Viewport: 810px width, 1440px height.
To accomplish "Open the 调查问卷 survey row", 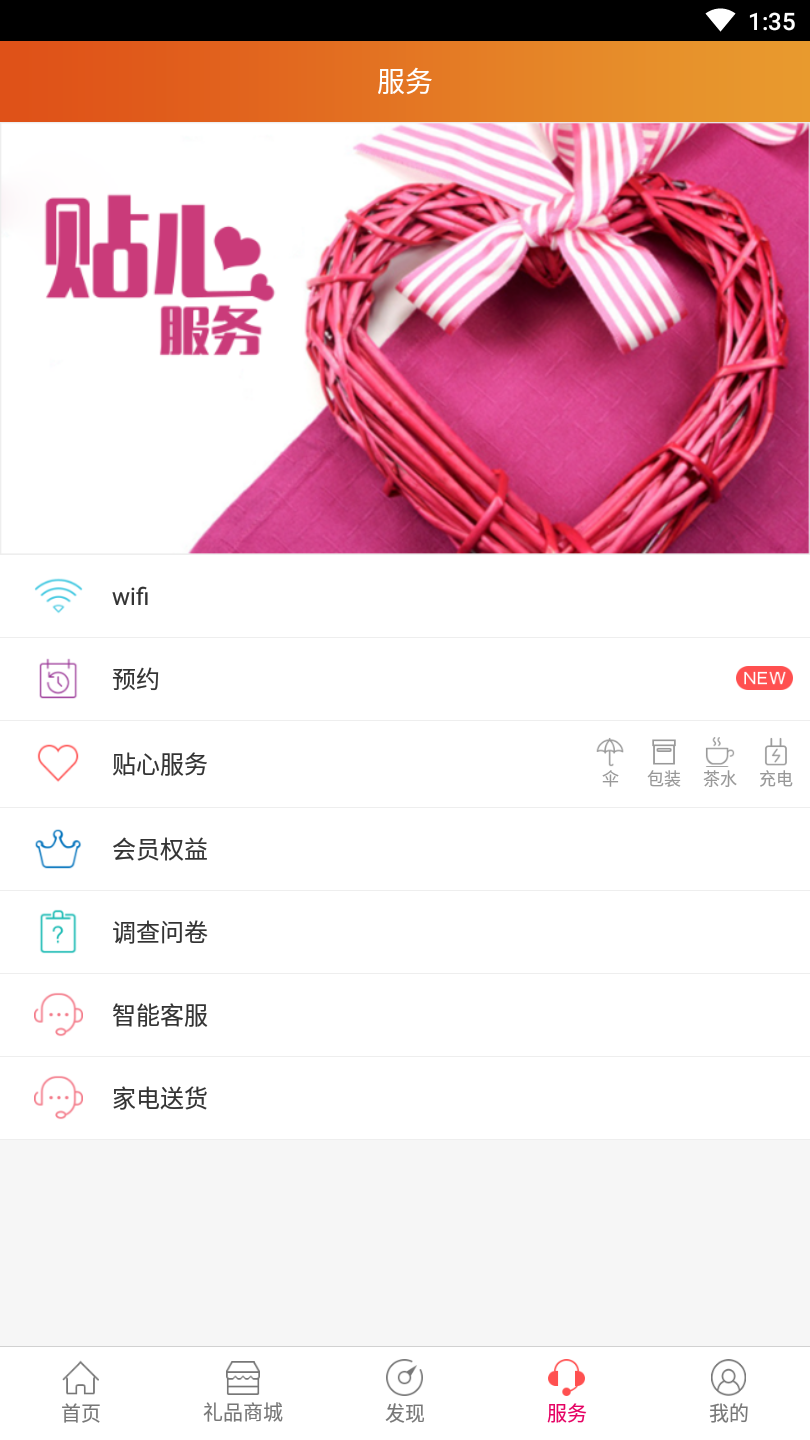I will [404, 932].
